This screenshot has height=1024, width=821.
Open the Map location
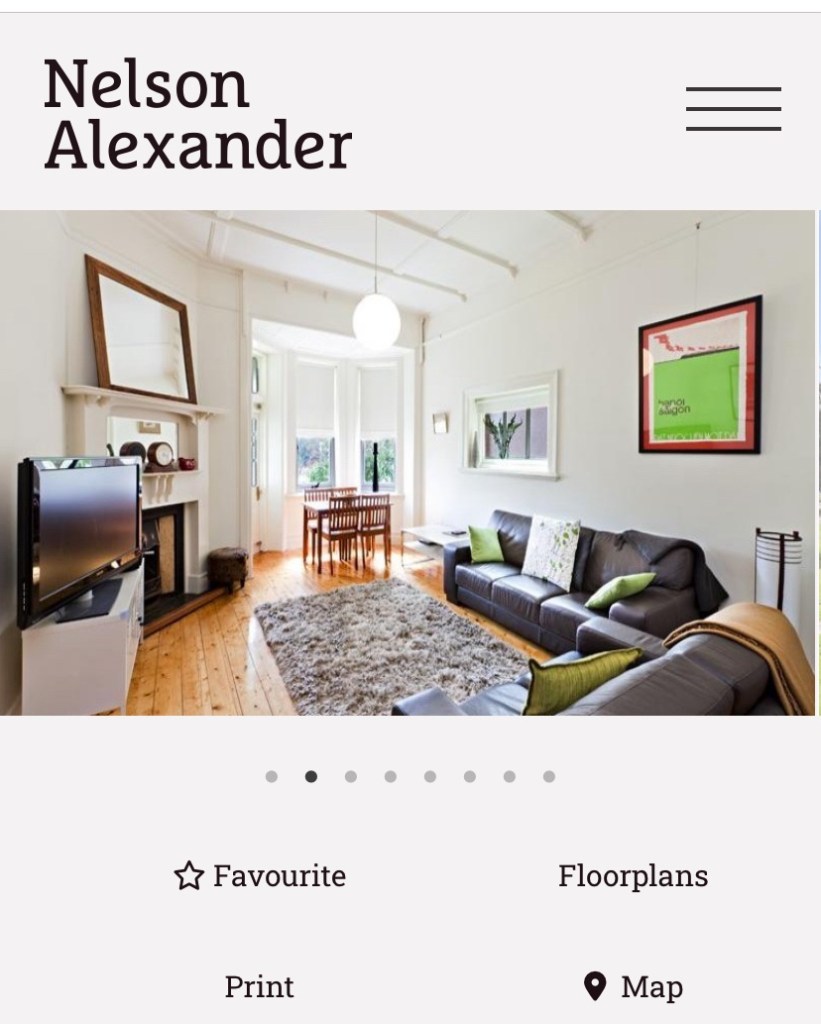pos(634,987)
